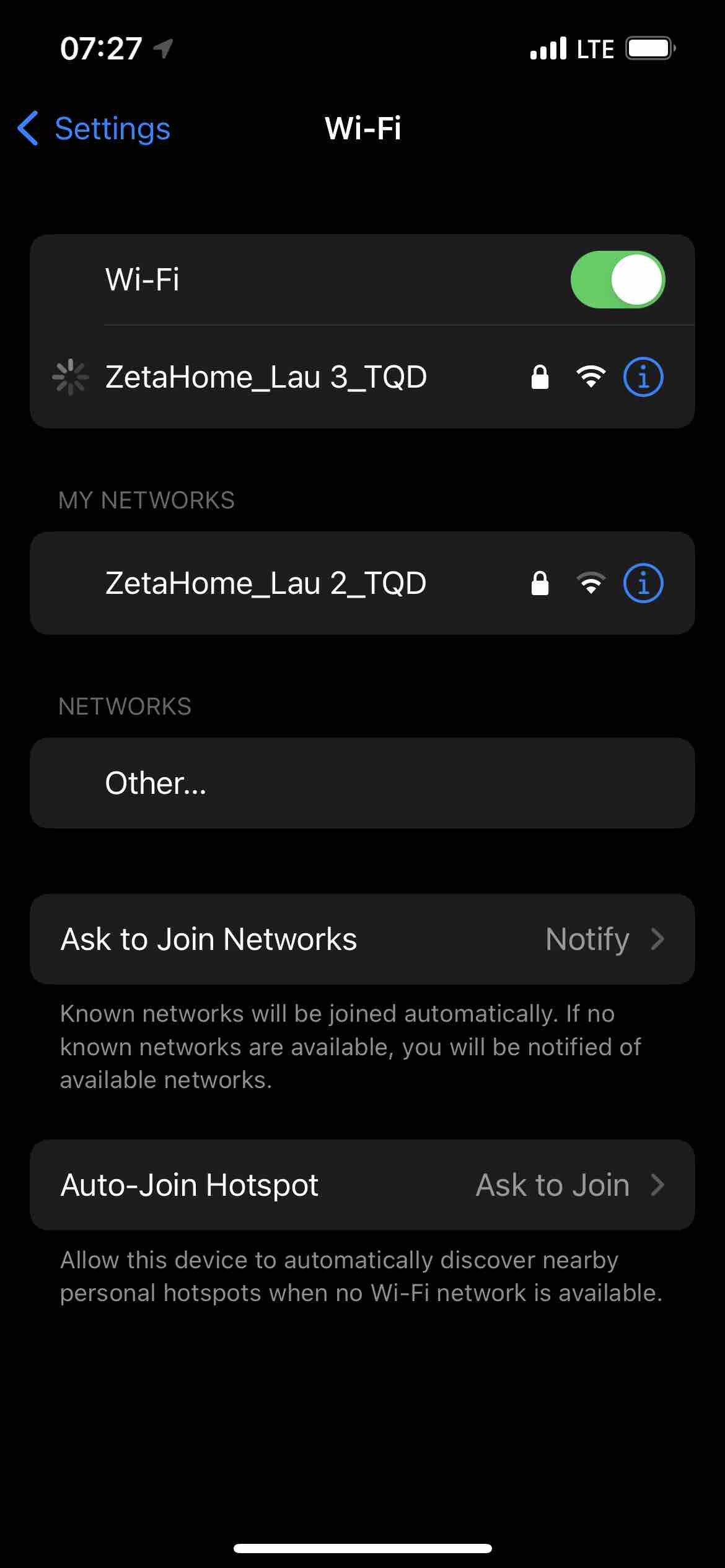Open info for ZetaHome_Lau 3_TQD
725x1568 pixels.
643,377
